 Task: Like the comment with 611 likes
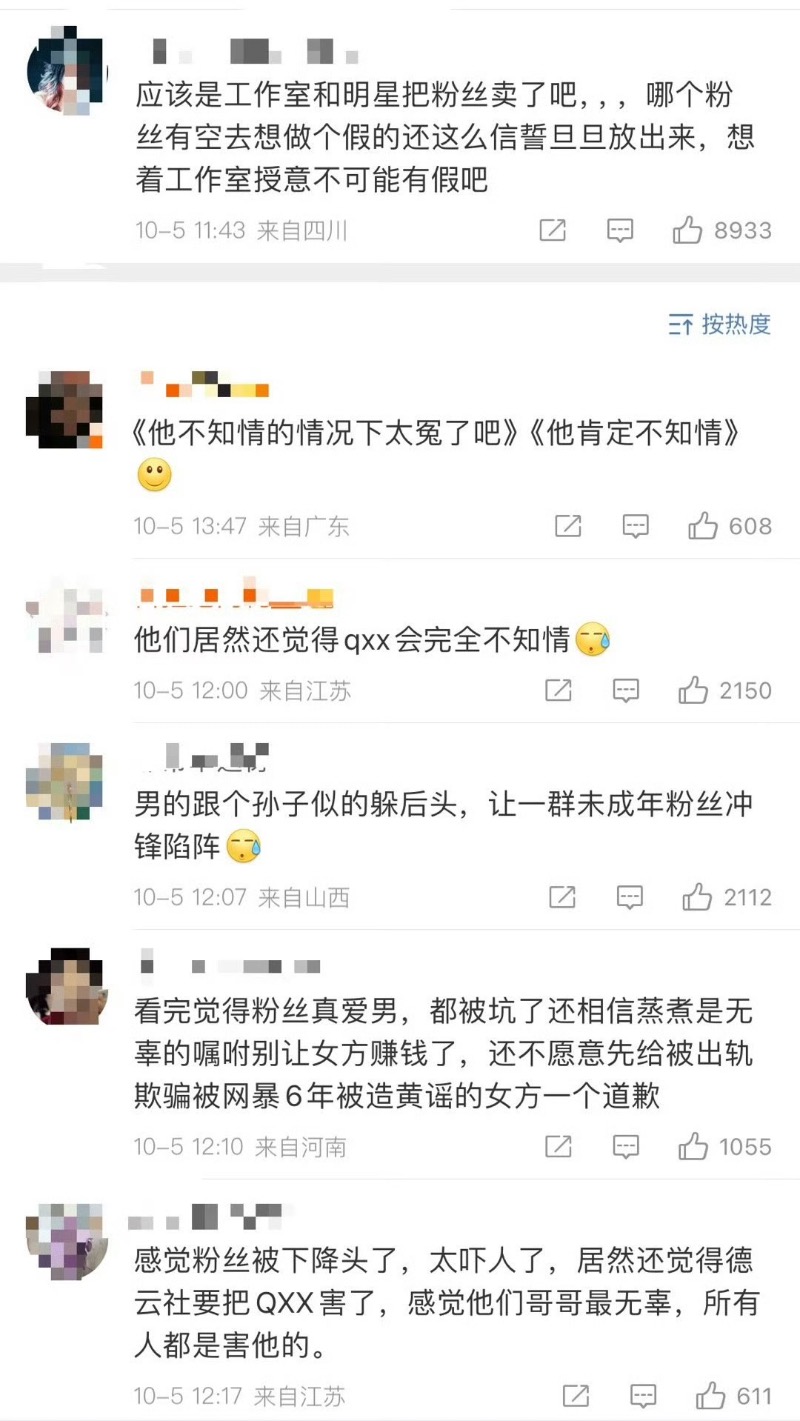click(x=710, y=1395)
